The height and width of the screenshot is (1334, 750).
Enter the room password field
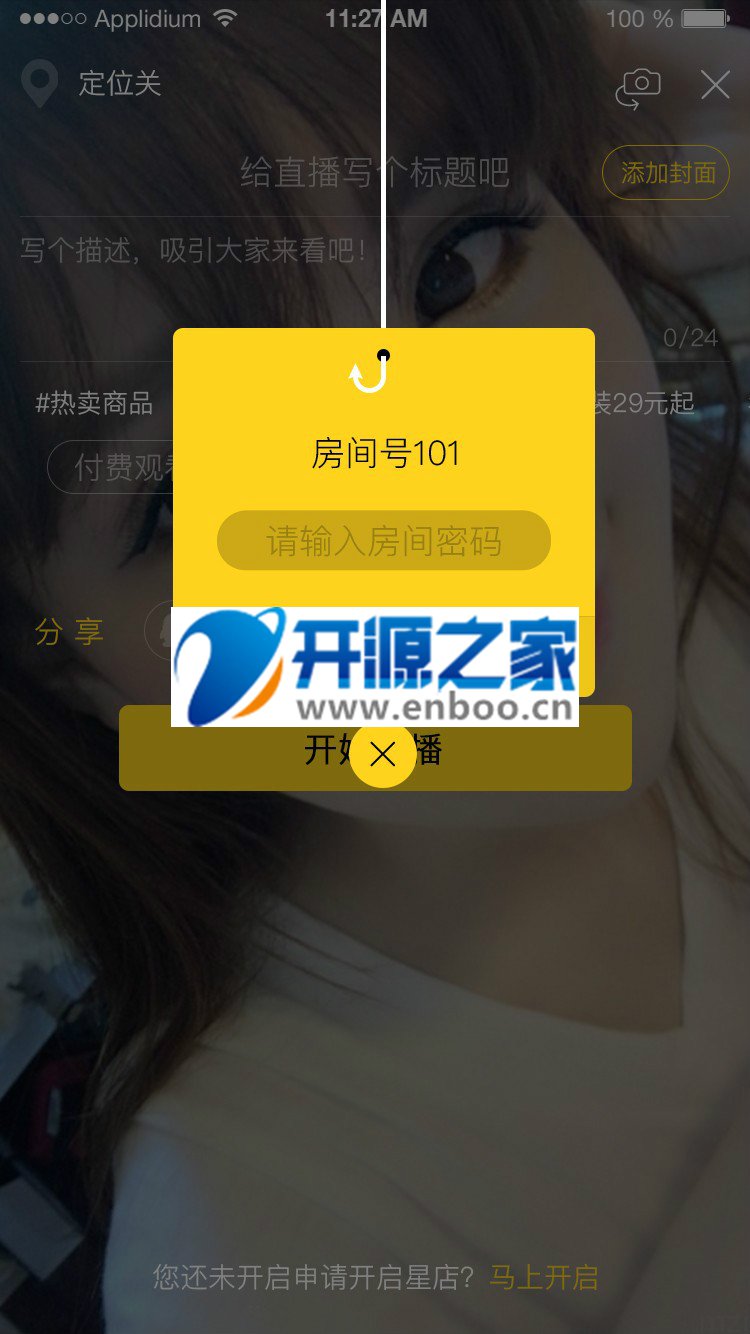pos(384,541)
